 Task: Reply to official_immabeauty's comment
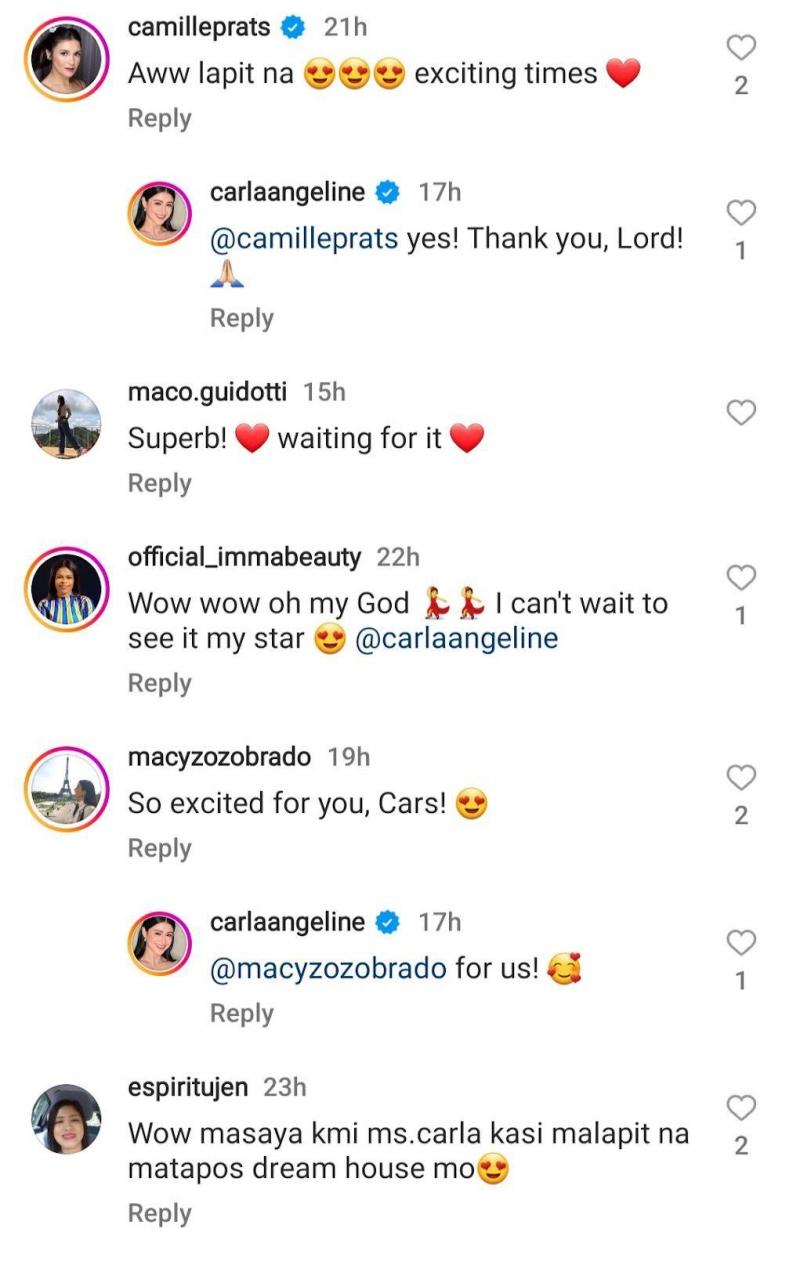click(x=159, y=683)
